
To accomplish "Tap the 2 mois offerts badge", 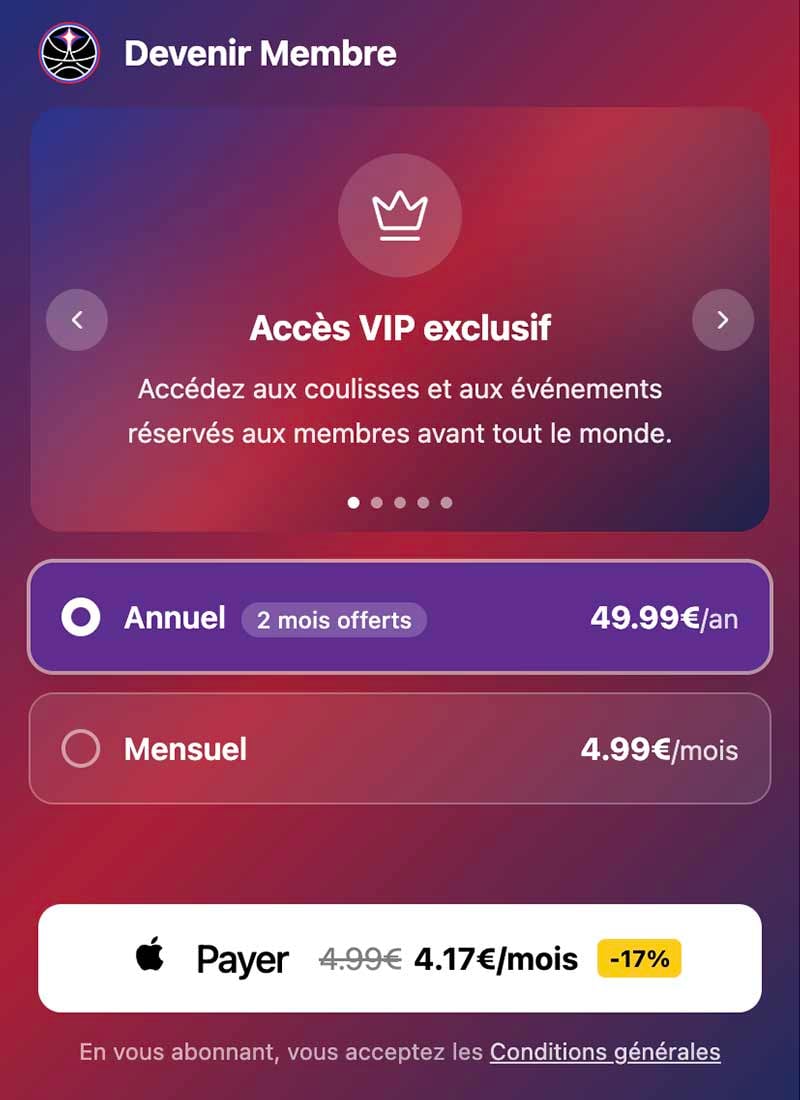I will click(x=334, y=620).
